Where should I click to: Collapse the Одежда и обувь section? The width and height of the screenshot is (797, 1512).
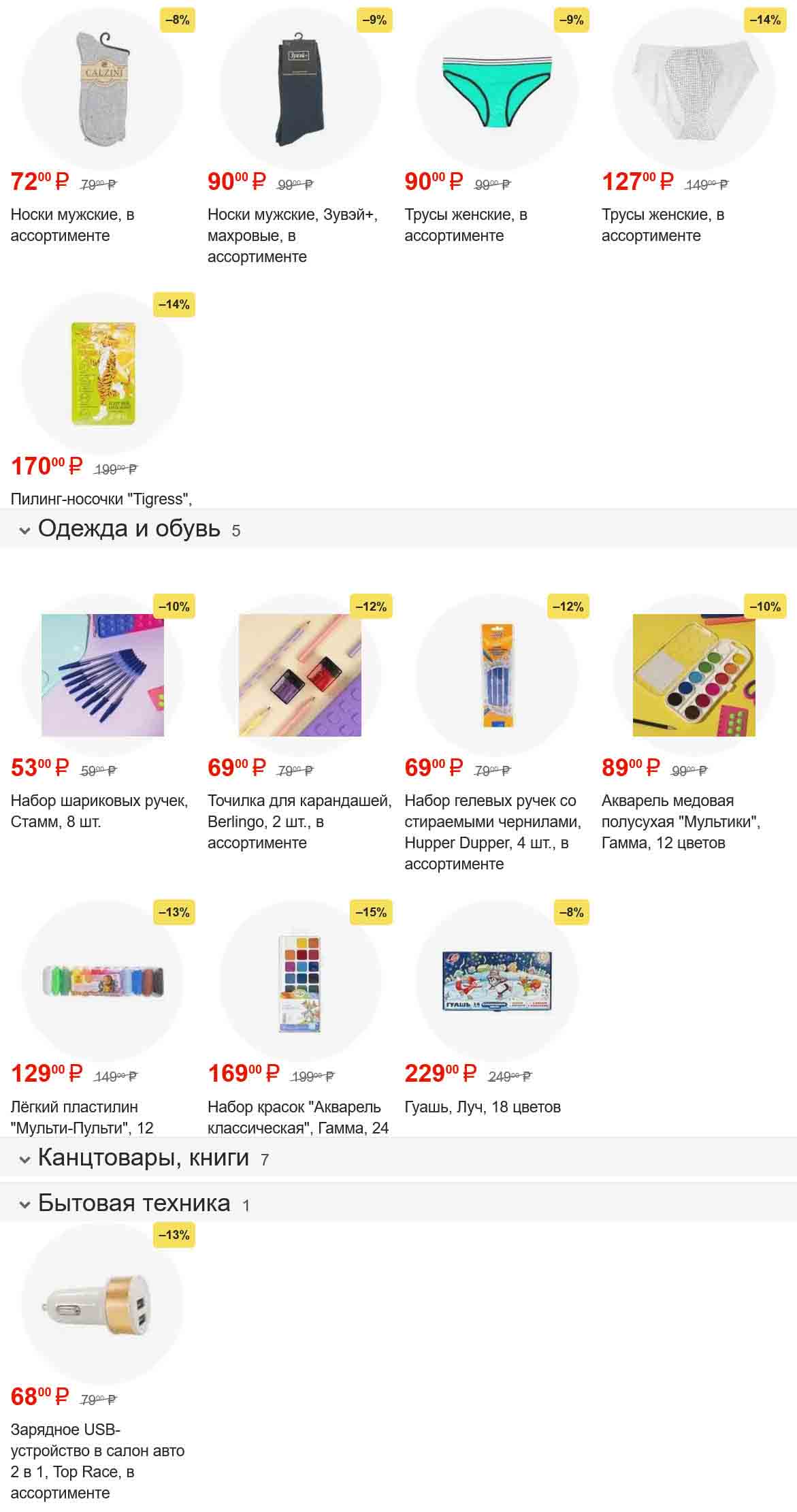click(x=129, y=528)
